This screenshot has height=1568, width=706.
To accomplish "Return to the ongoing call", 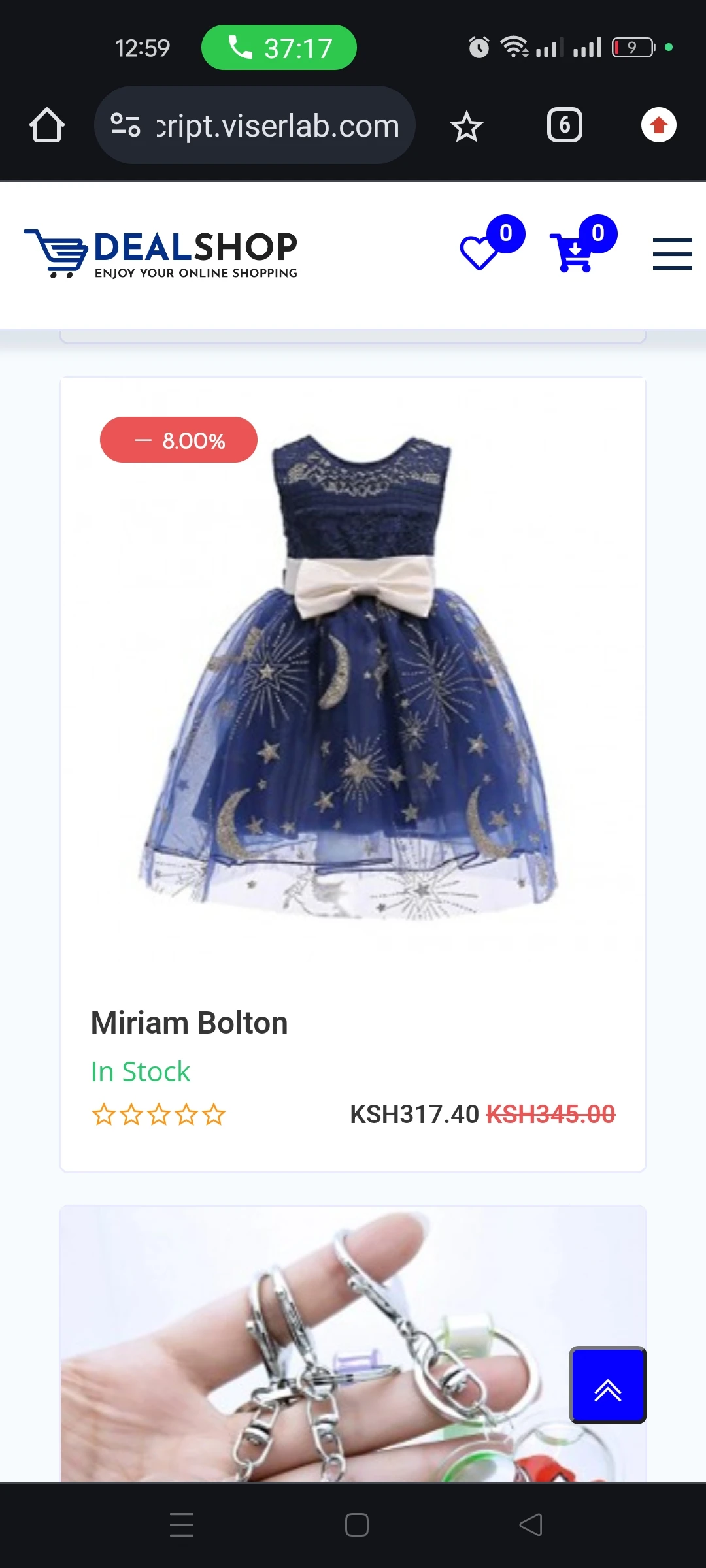I will [279, 48].
